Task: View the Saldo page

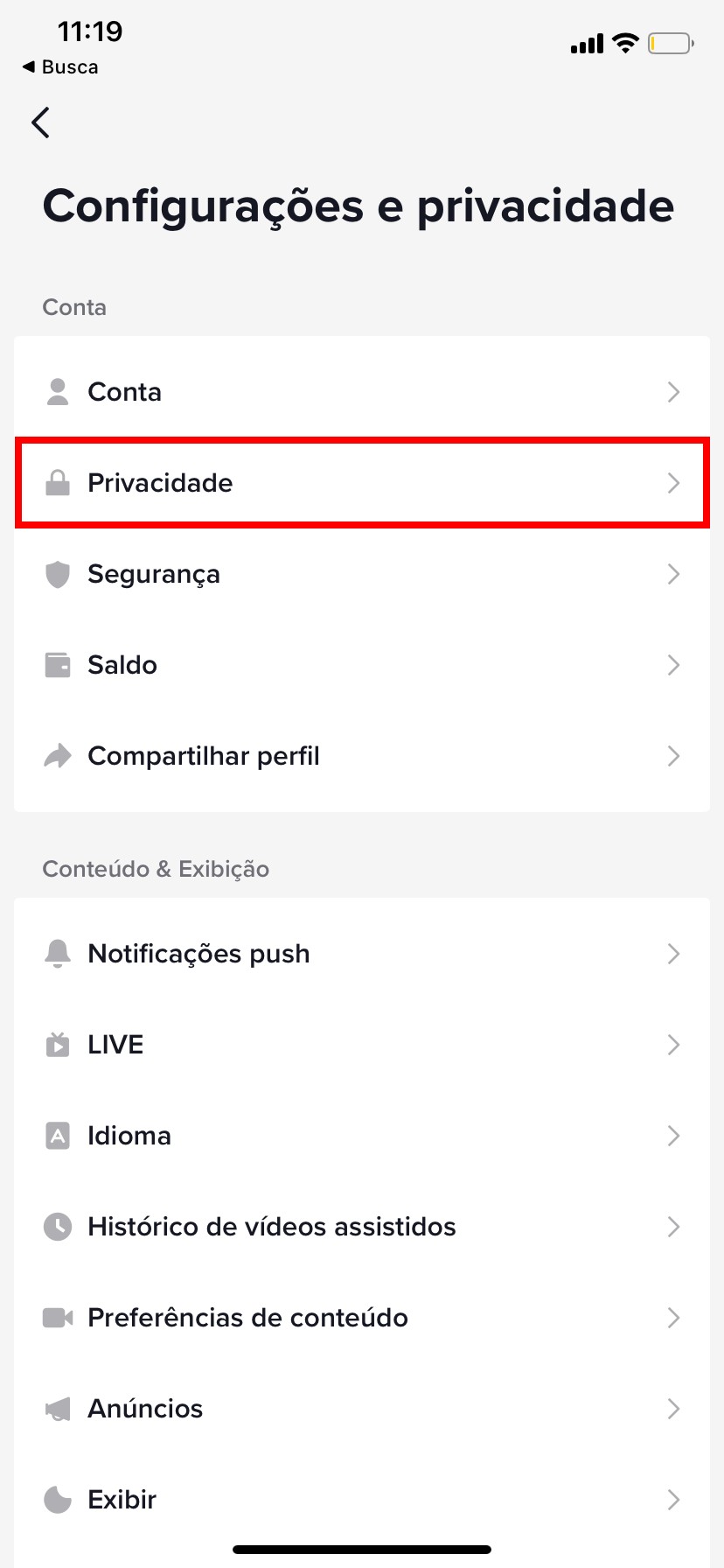Action: pos(362,665)
